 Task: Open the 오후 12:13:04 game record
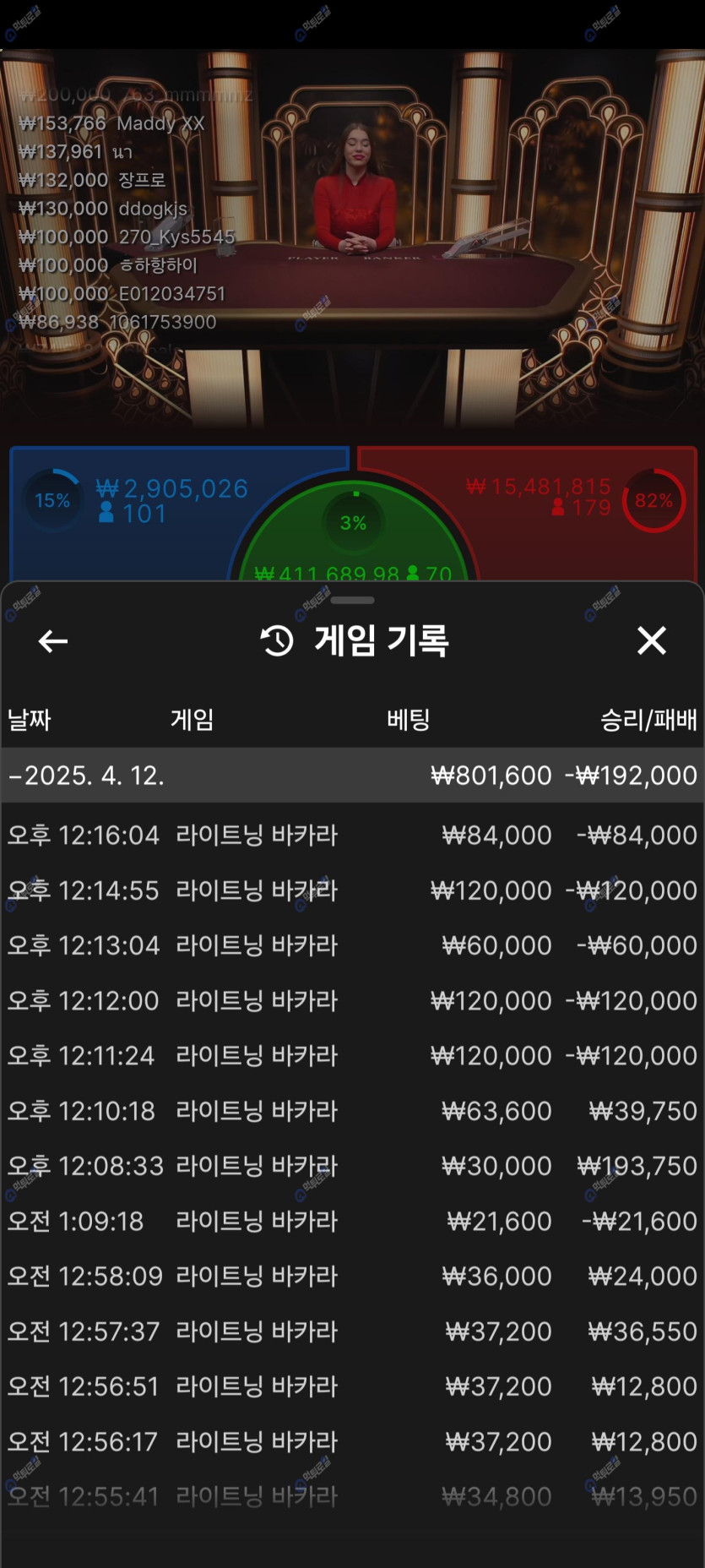tap(353, 945)
